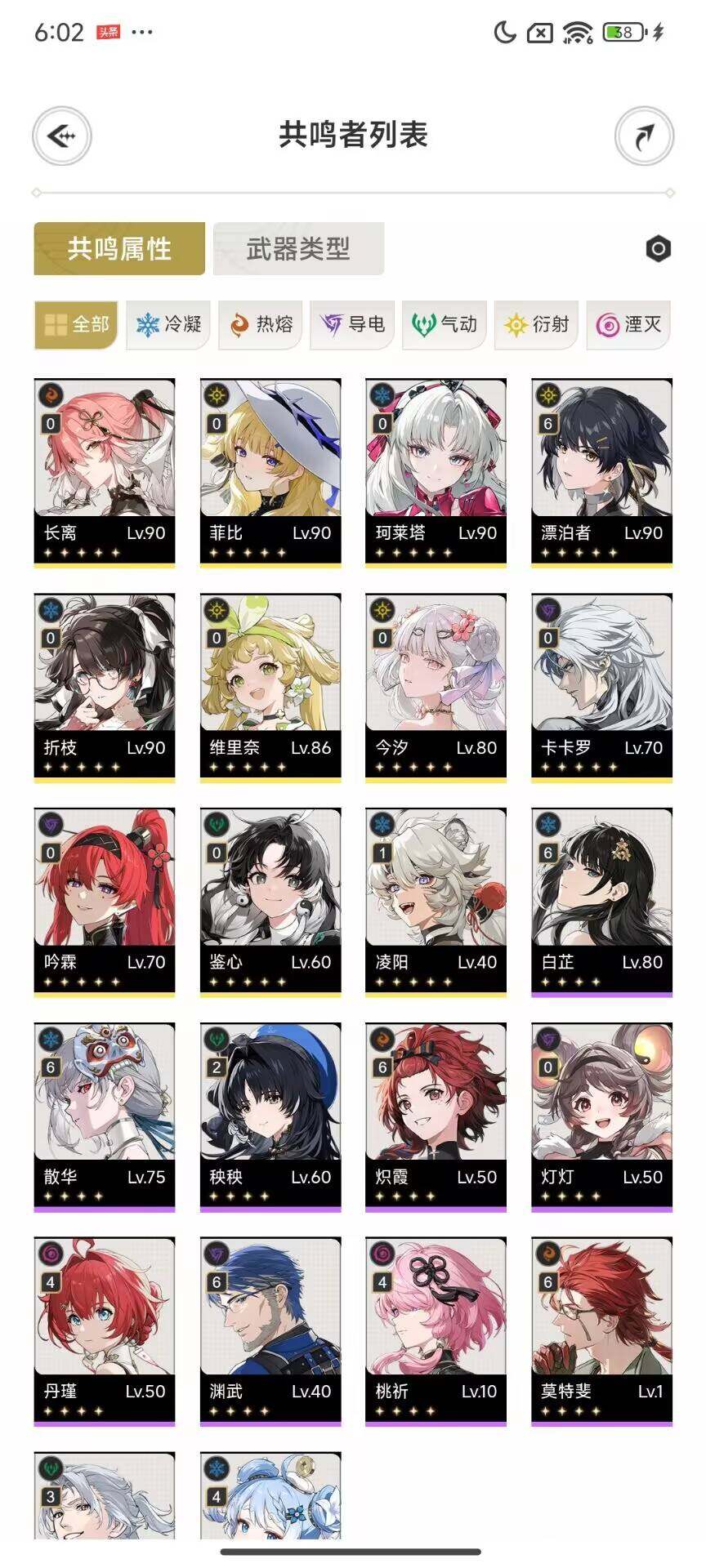This screenshot has width=706, height=1568.
Task: Filter by 热熔 attribute
Action: click(x=261, y=324)
